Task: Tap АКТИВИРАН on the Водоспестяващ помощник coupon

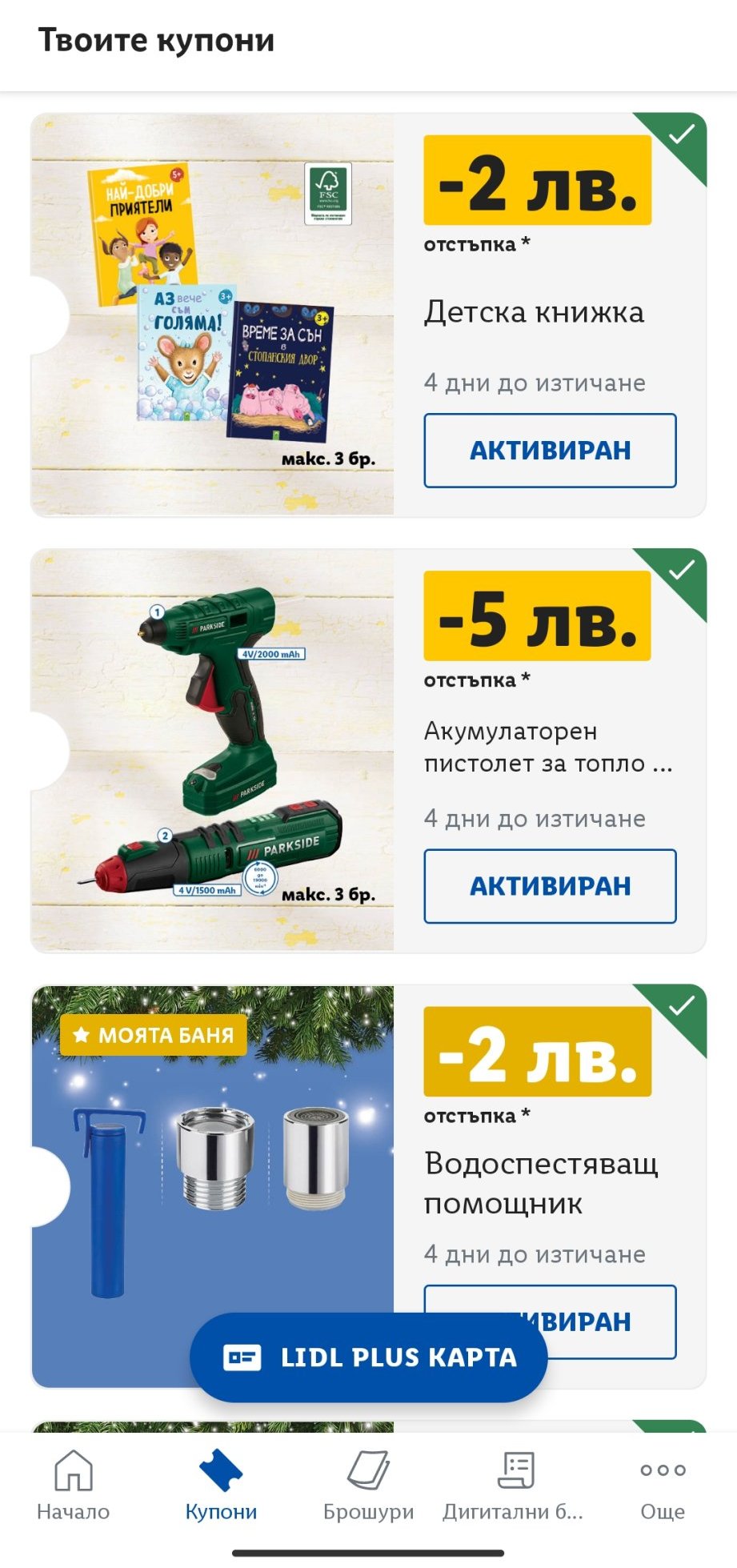Action: (x=608, y=1321)
